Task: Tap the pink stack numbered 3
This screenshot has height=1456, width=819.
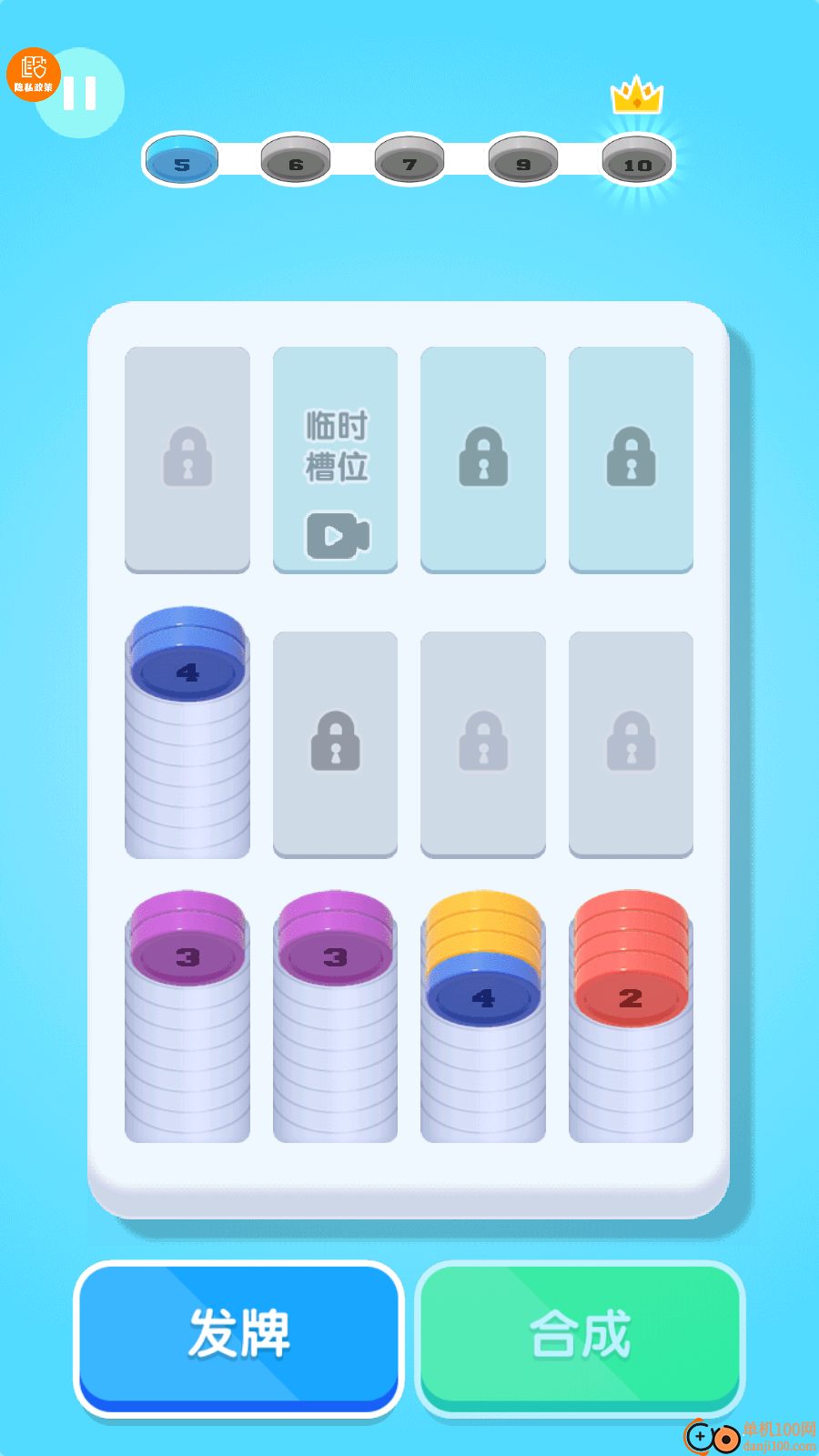Action: point(187,955)
